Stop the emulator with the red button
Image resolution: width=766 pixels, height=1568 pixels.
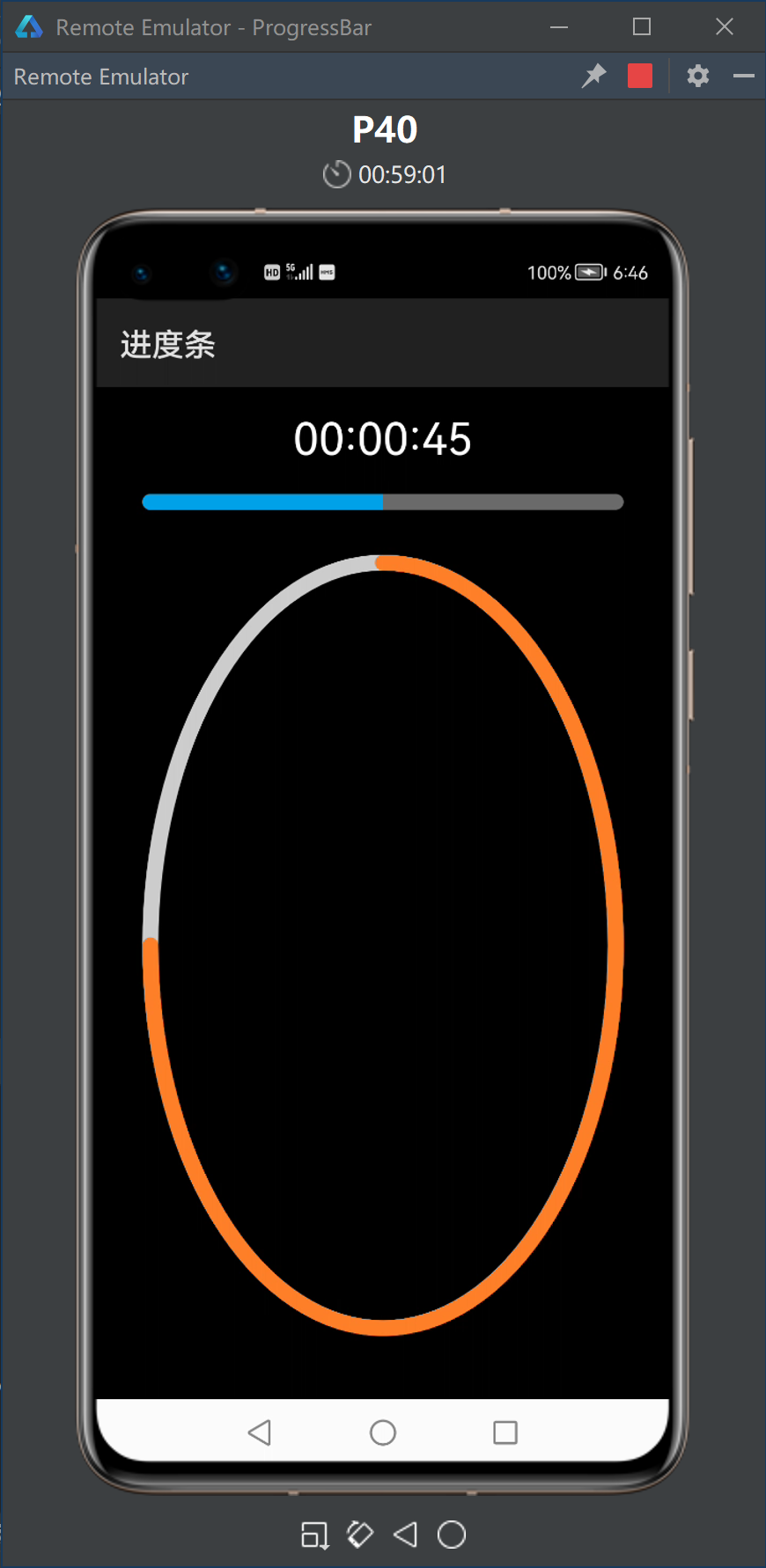640,77
